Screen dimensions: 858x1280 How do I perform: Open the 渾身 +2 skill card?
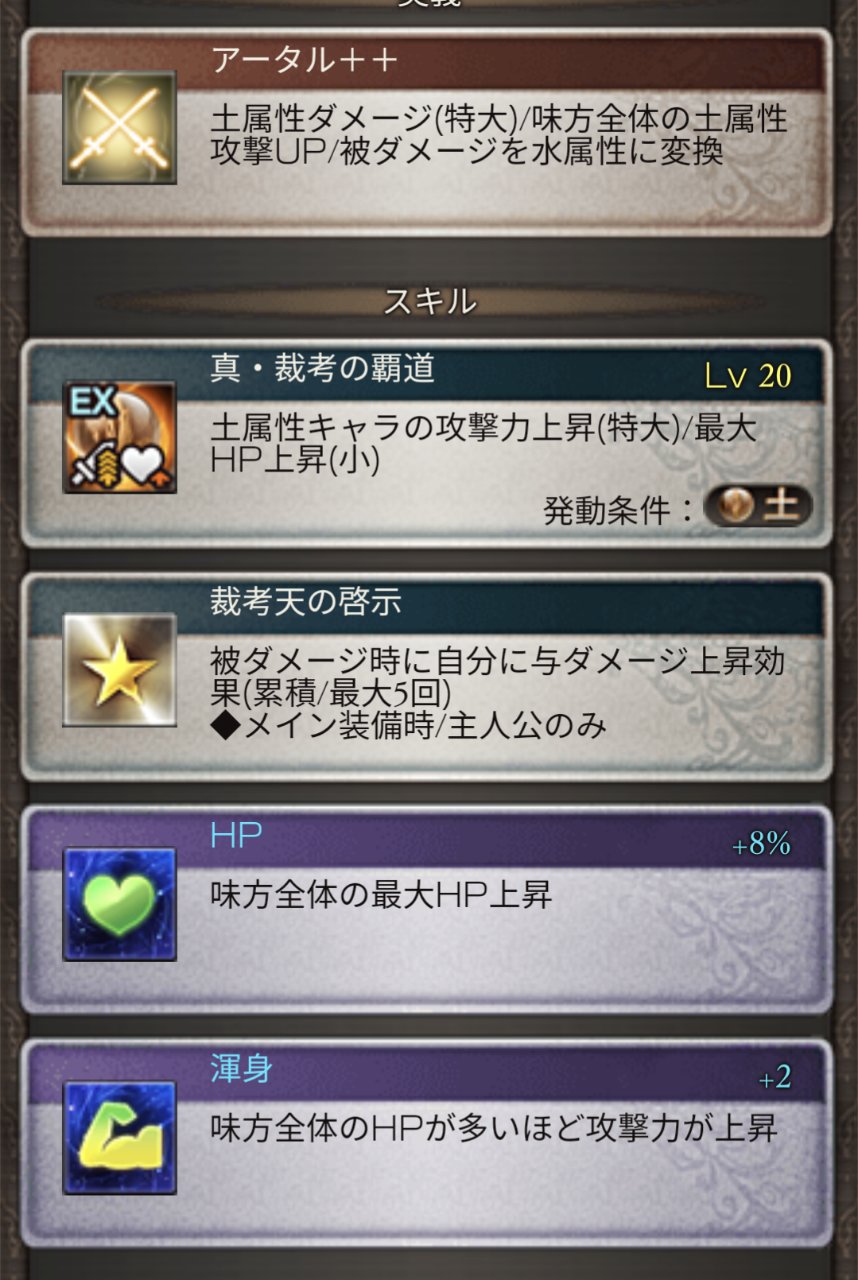[x=427, y=1142]
